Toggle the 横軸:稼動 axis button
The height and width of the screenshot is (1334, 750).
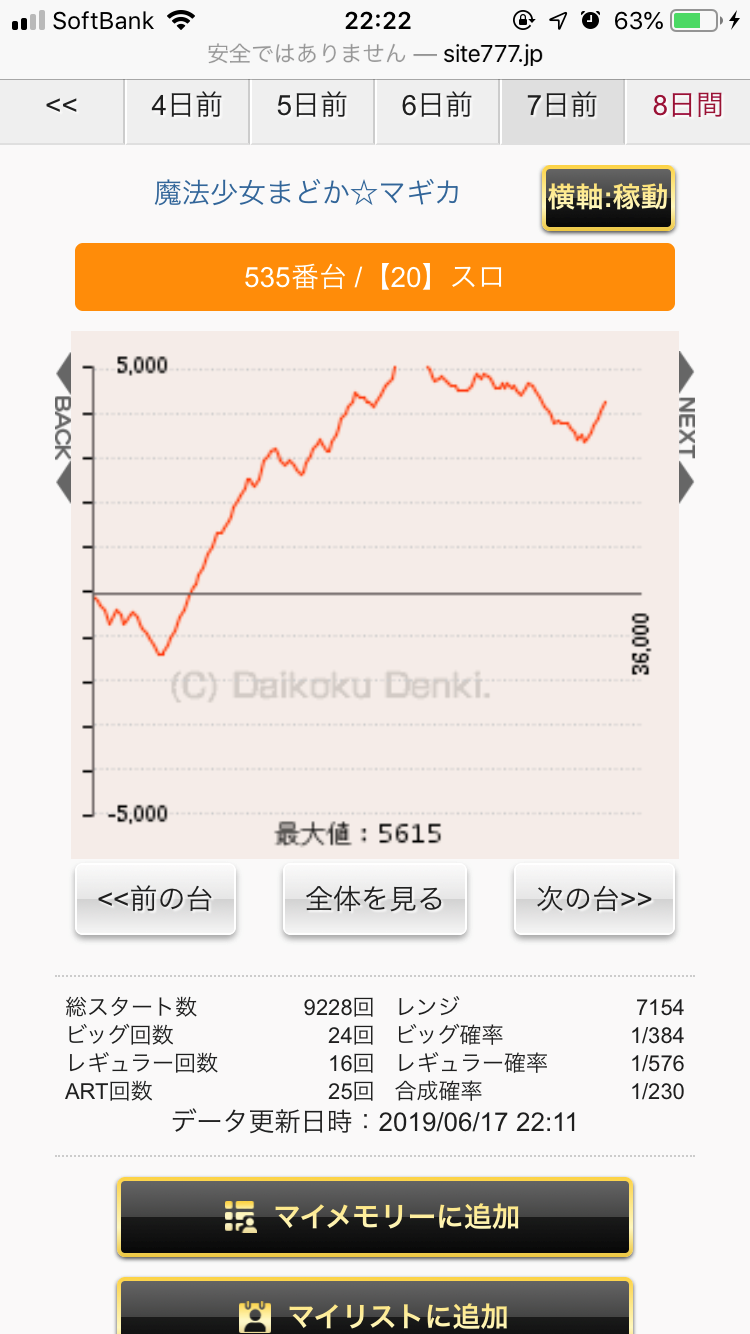click(607, 198)
